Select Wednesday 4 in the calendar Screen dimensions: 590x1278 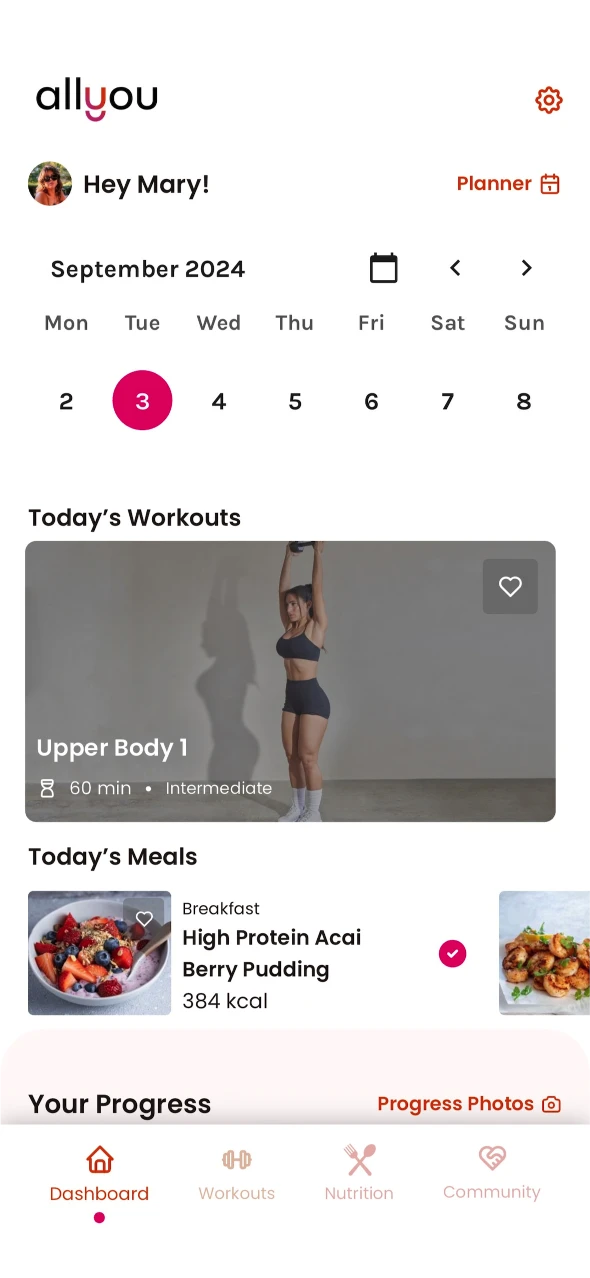(219, 401)
